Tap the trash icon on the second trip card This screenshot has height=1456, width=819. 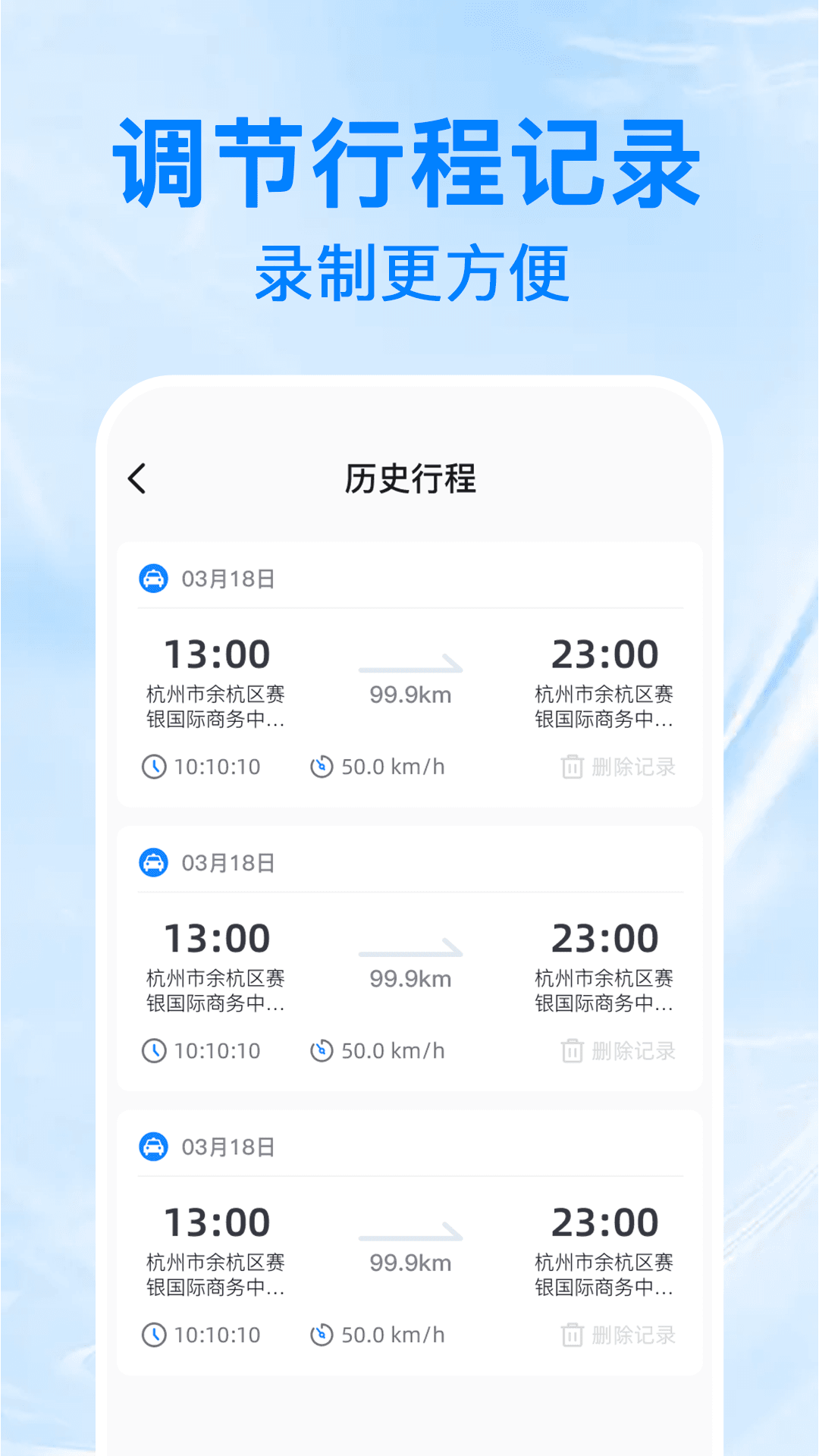tap(570, 1051)
